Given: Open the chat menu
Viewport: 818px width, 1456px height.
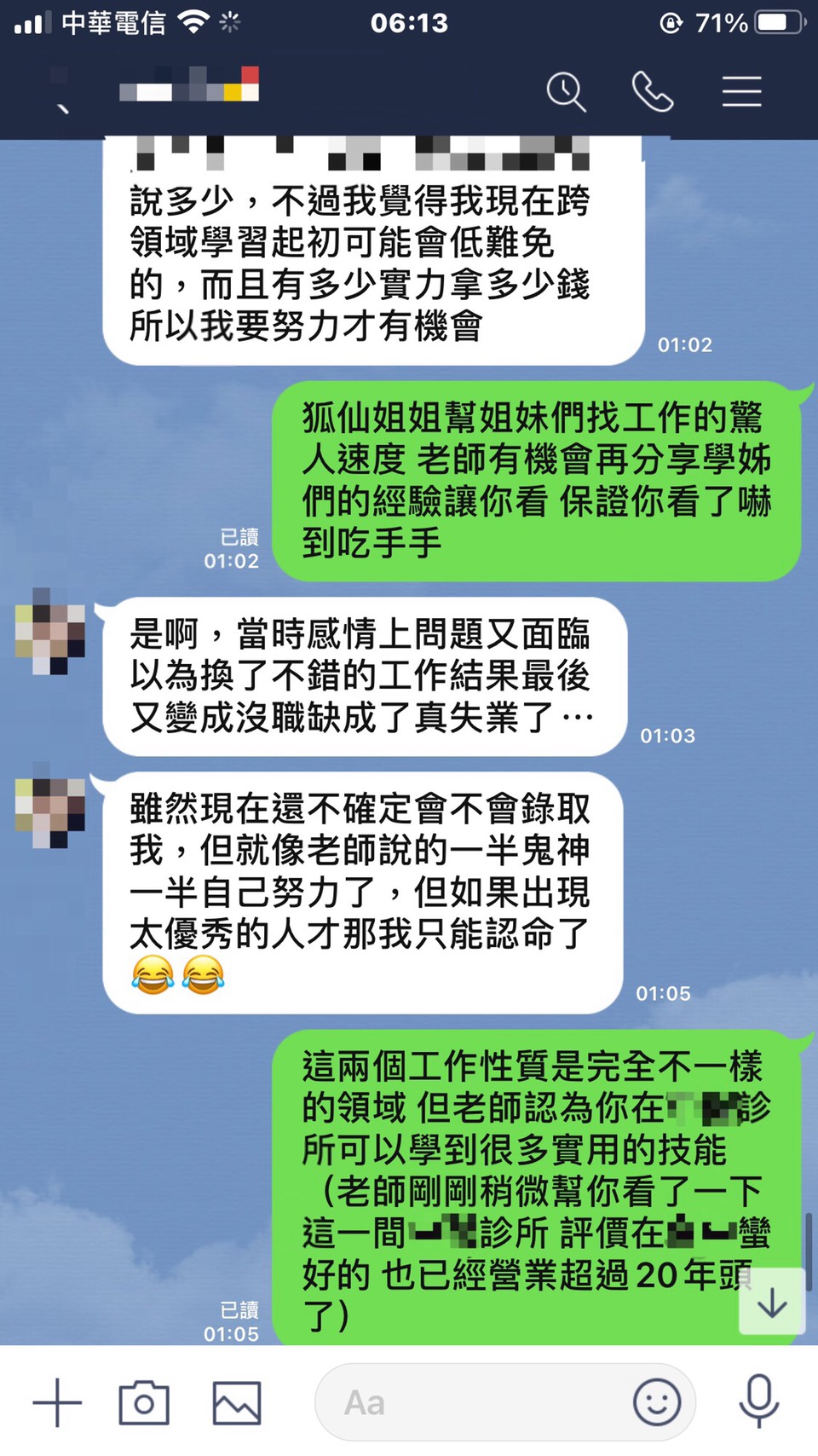Looking at the screenshot, I should click(x=741, y=92).
